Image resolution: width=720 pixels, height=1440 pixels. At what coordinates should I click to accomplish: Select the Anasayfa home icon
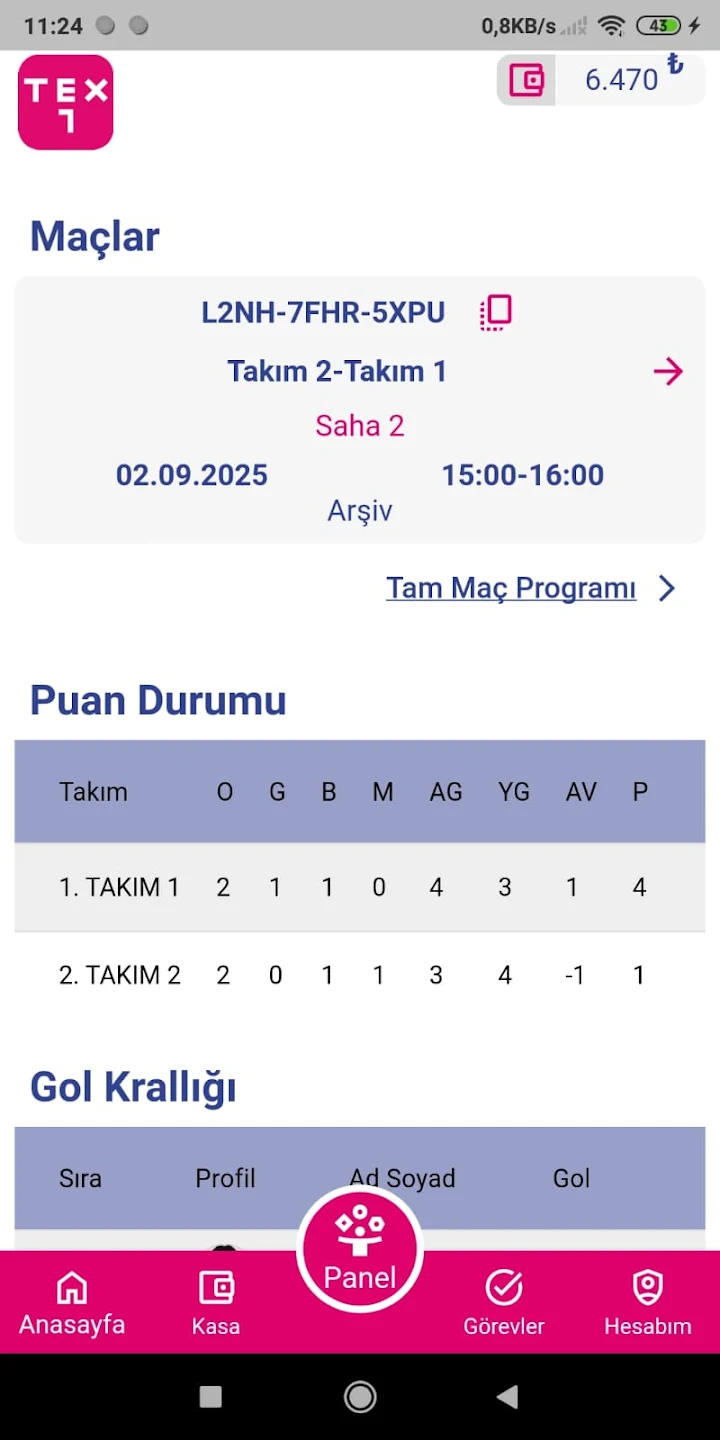tap(71, 1289)
